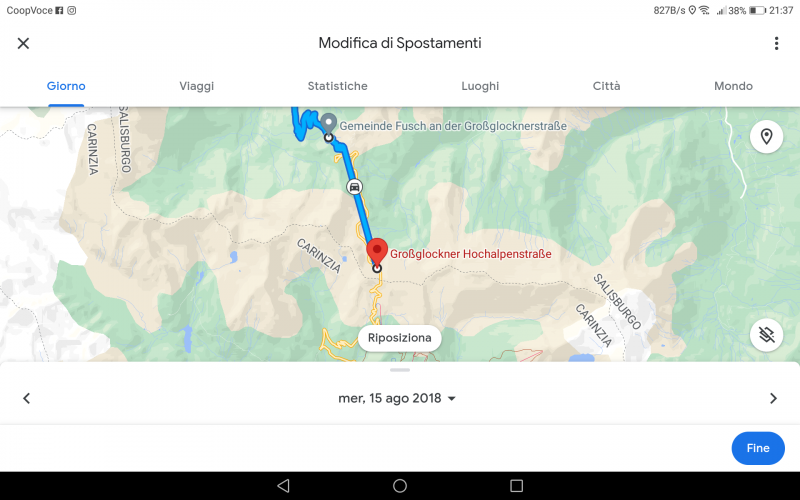
Task: Select the Città tab
Action: pos(606,86)
